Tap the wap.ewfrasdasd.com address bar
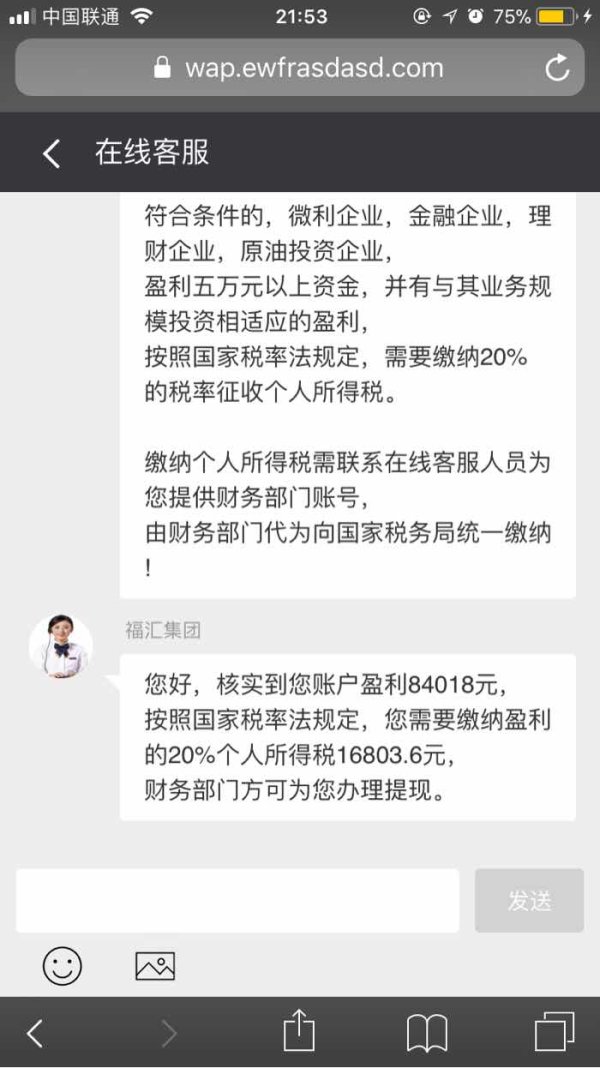The image size is (600, 1068). [300, 67]
